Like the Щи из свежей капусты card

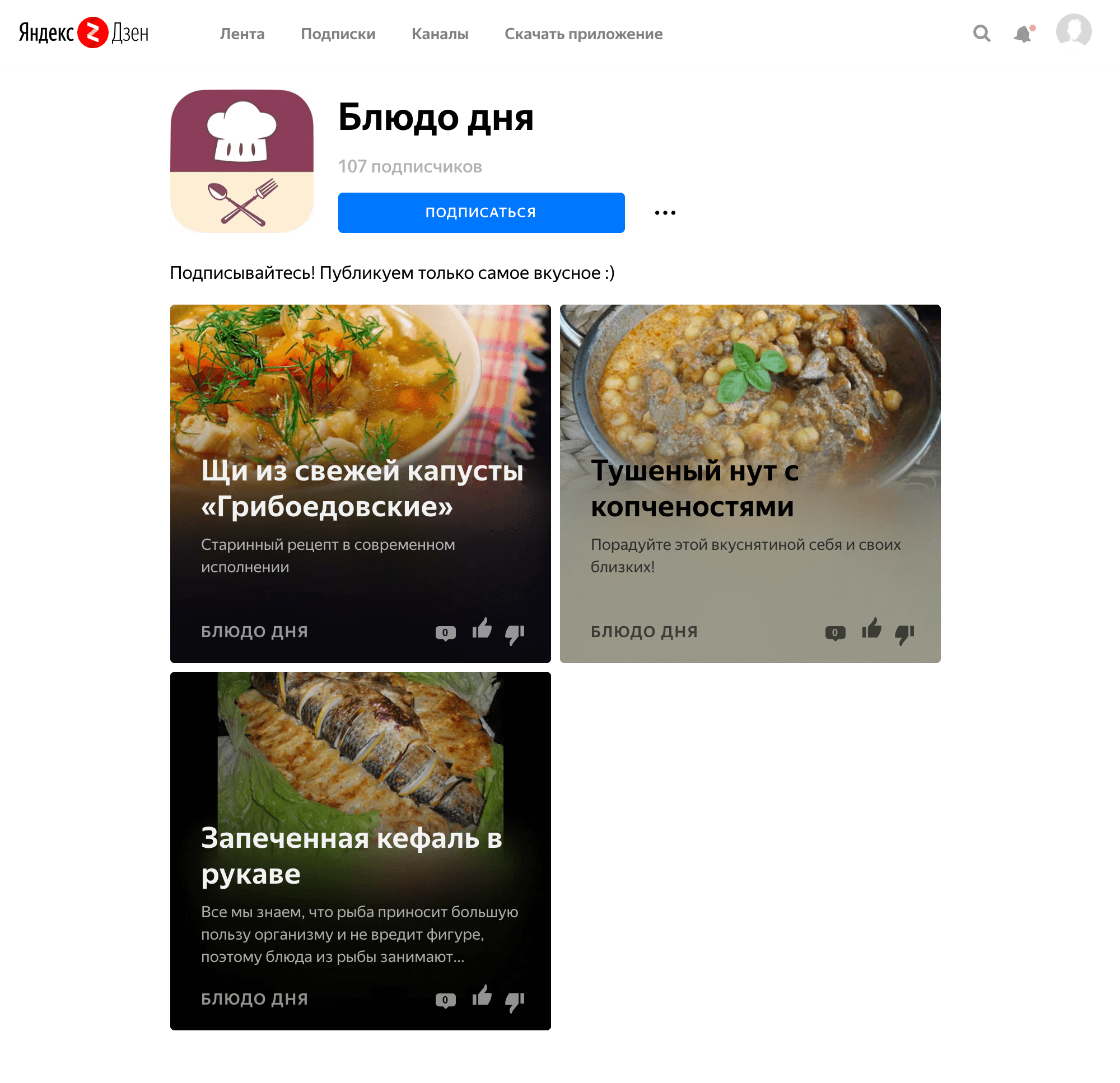point(482,629)
